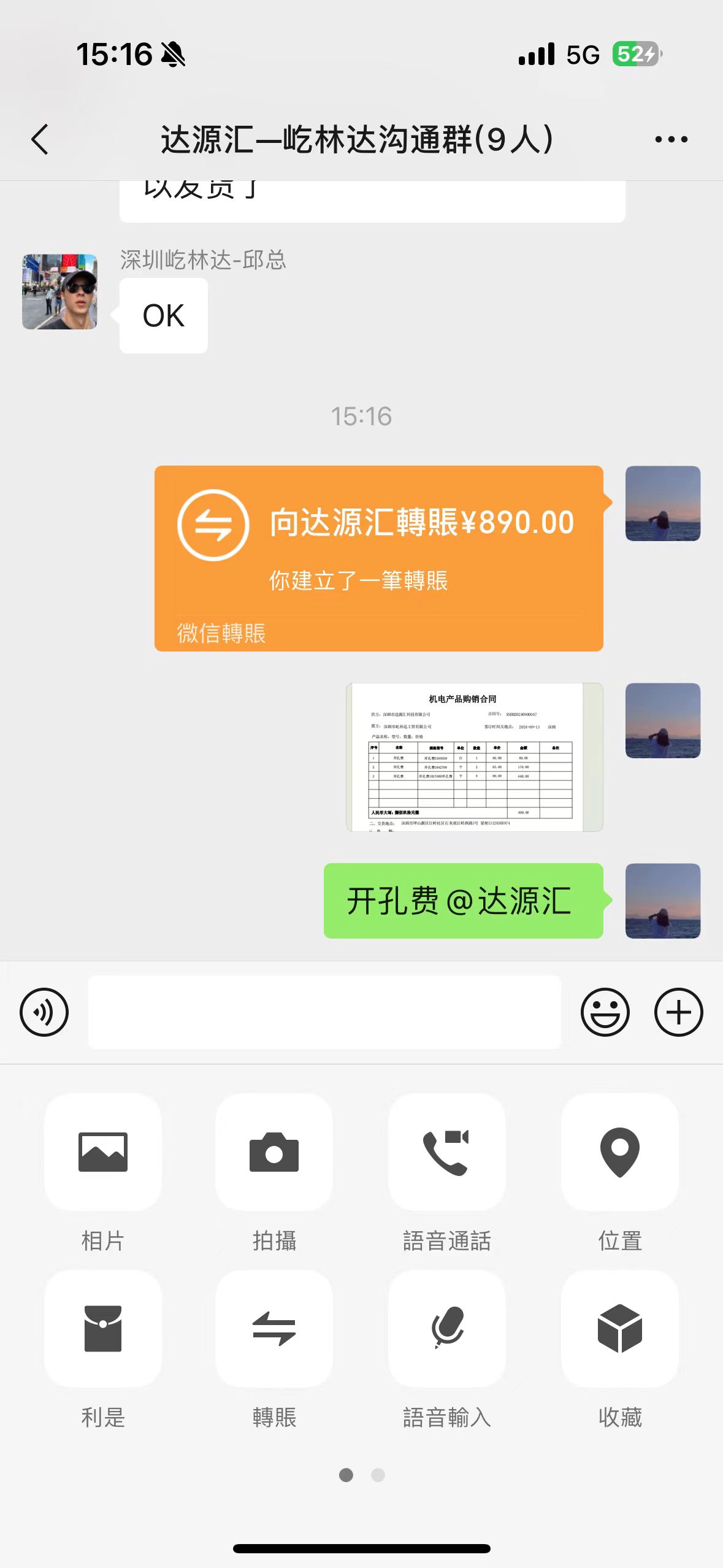The height and width of the screenshot is (1568, 723).
Task: Focus the message text box
Action: point(324,1012)
